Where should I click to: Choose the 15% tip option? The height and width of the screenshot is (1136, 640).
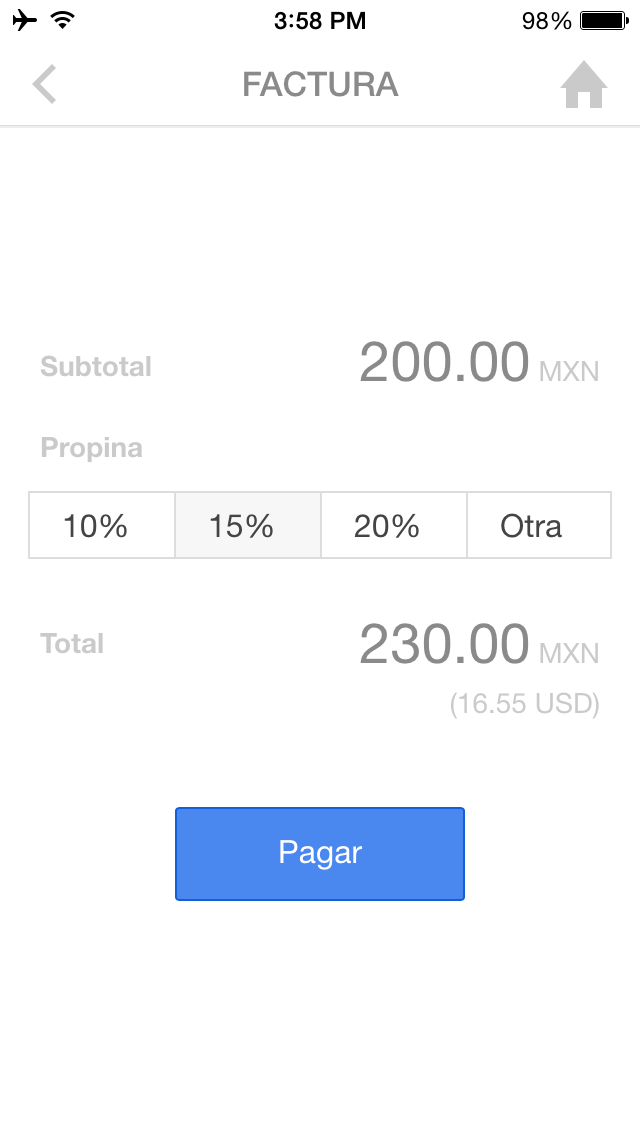[248, 525]
